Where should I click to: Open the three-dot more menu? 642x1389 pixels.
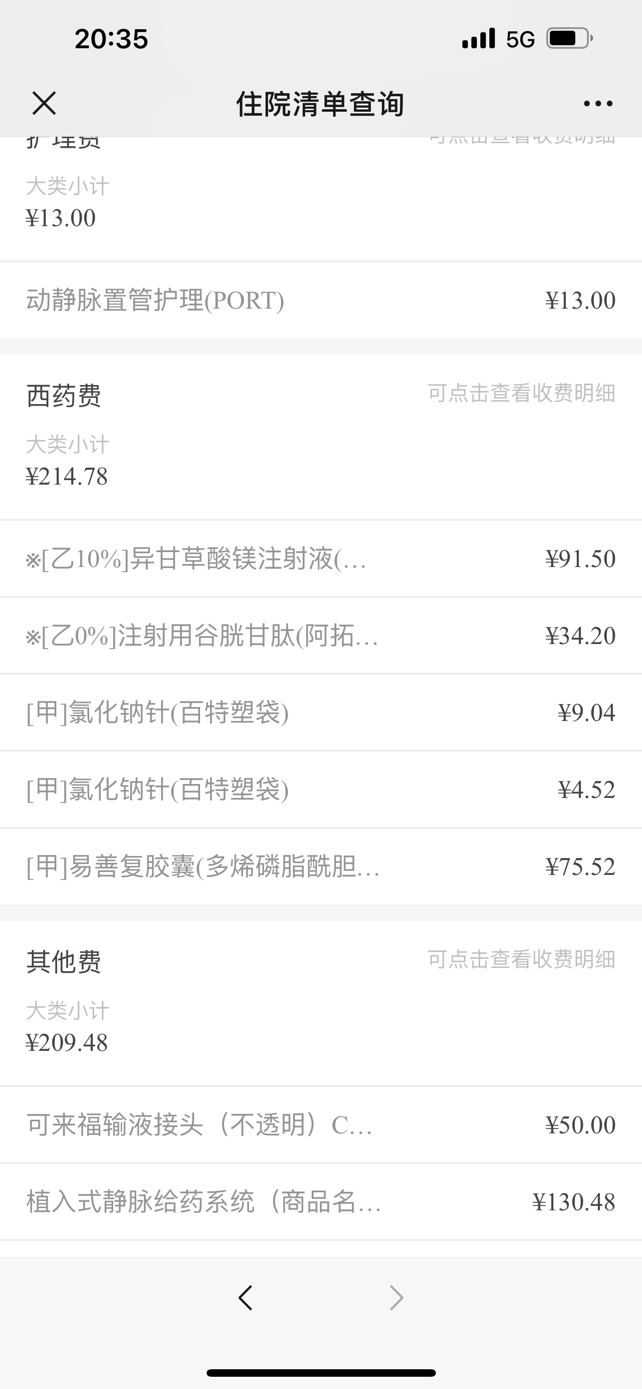click(598, 104)
